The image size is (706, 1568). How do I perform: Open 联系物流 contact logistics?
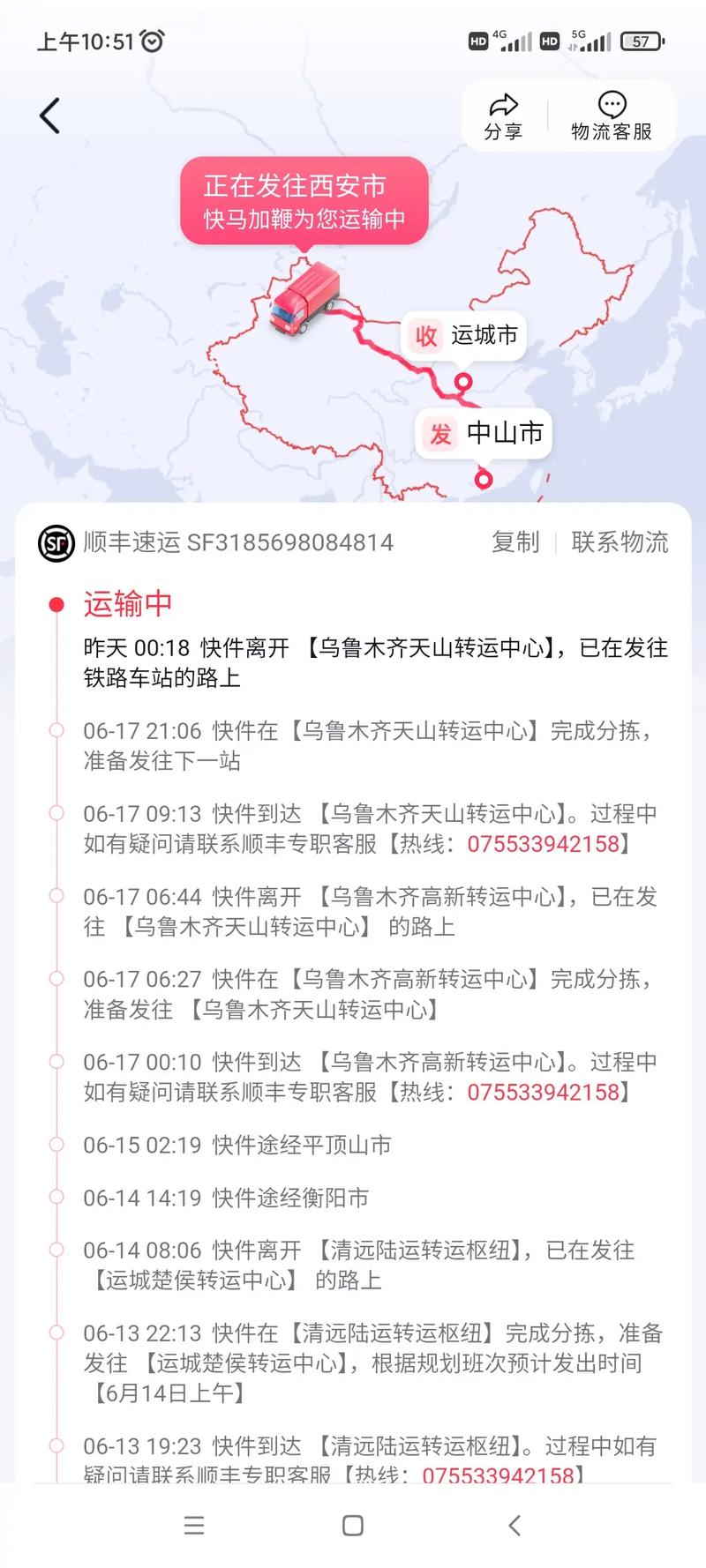pyautogui.click(x=619, y=543)
